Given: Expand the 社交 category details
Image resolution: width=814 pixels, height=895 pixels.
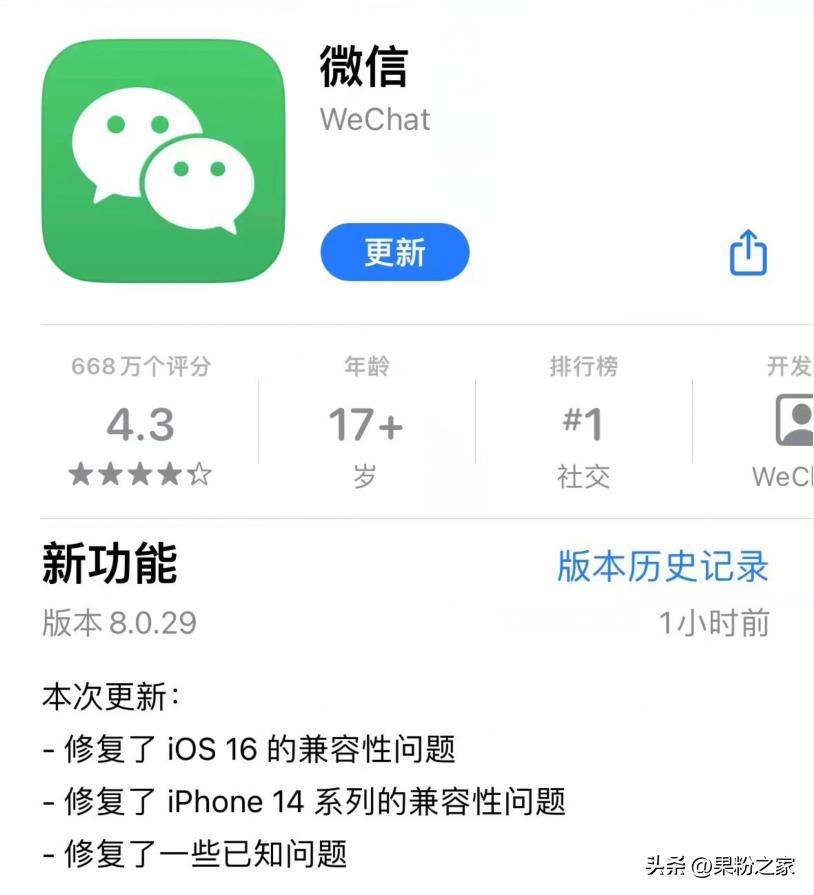Looking at the screenshot, I should [x=583, y=477].
